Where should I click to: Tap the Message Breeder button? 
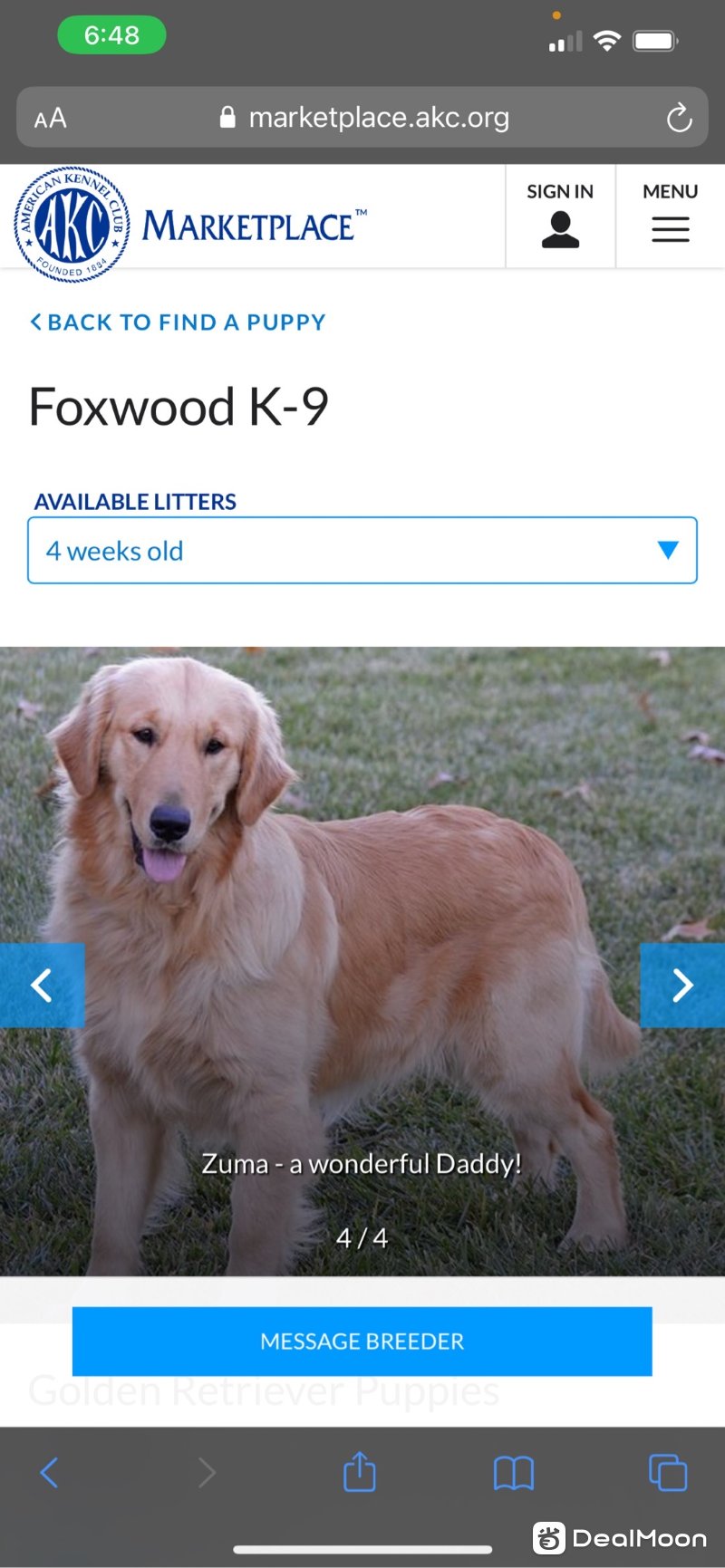[x=362, y=1342]
